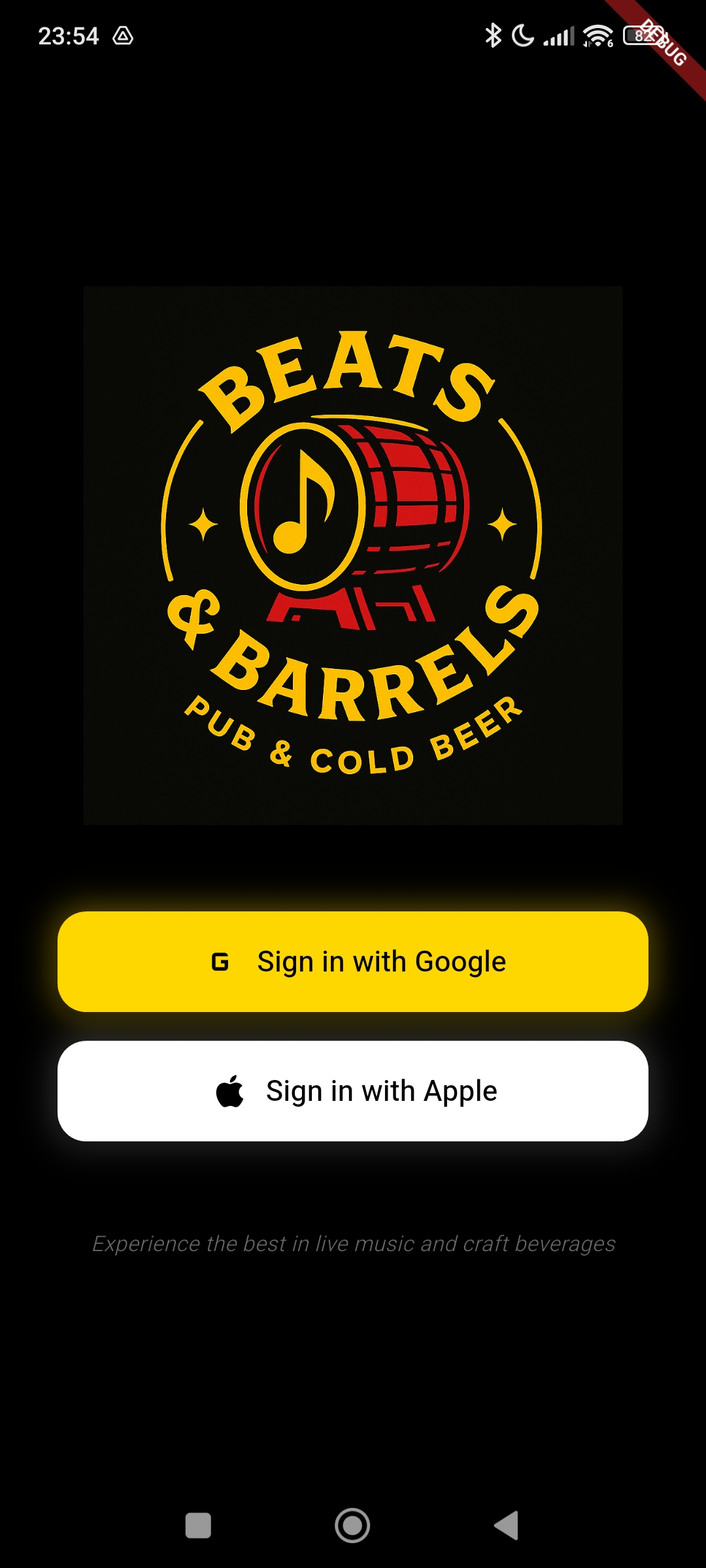Go back using the system back button
Screen dimensions: 706x1568
tap(507, 1526)
